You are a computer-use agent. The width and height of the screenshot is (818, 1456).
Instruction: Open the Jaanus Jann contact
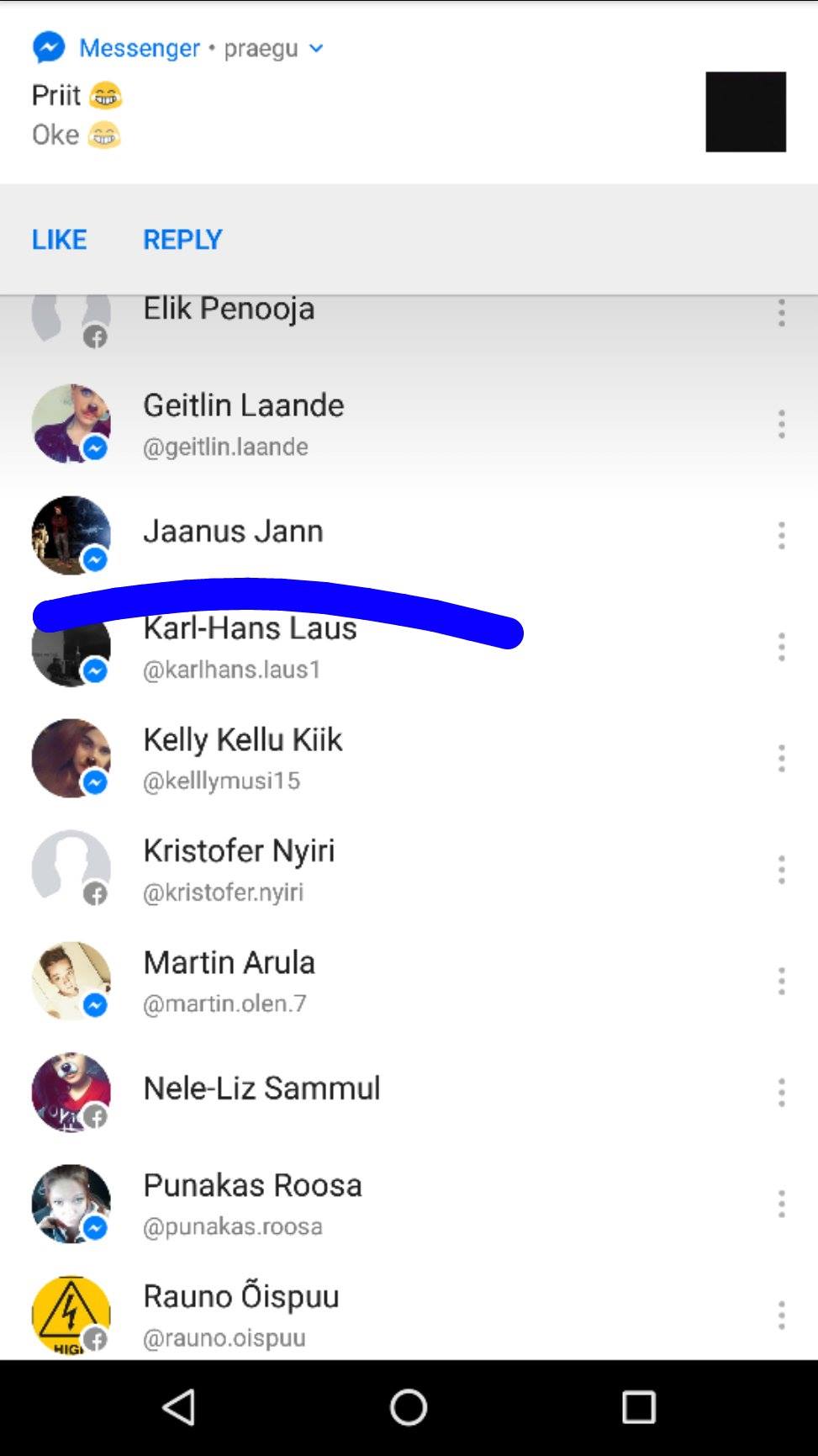click(x=409, y=535)
